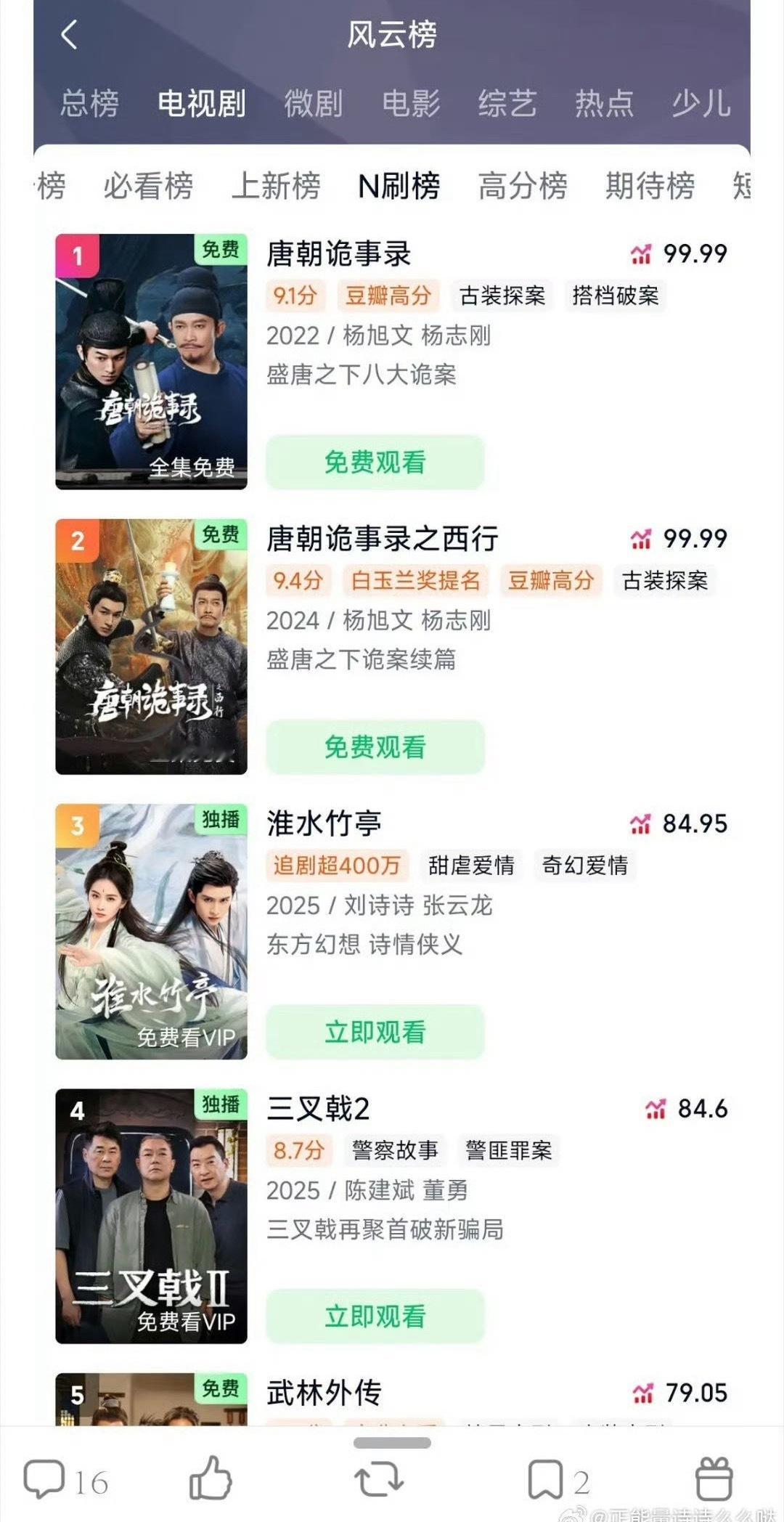Open the 综艺 ranking tab
Viewport: 784px width, 1522px height.
pos(507,104)
